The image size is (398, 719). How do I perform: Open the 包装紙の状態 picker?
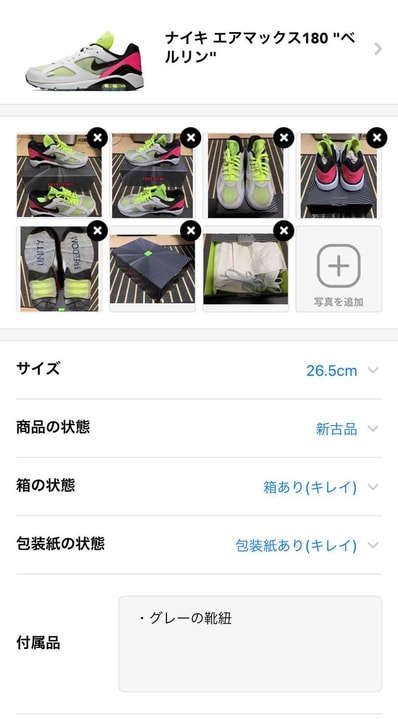click(x=199, y=545)
